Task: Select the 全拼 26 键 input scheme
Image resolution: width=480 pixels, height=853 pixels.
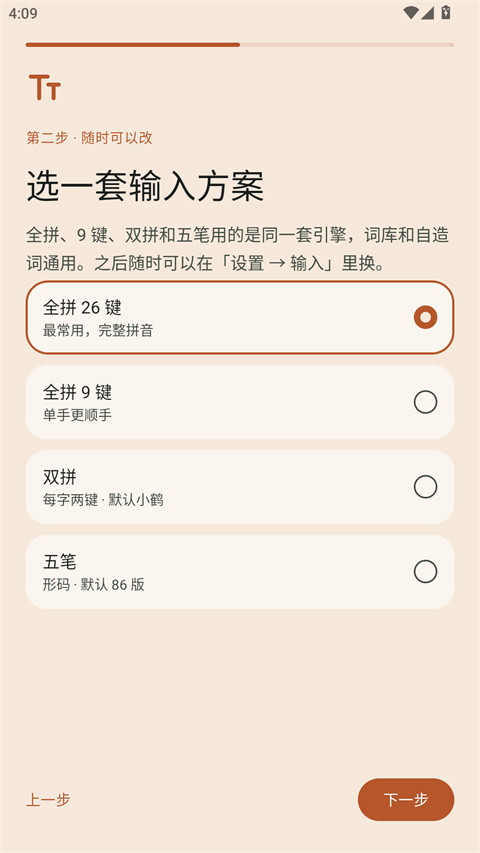Action: tap(239, 318)
